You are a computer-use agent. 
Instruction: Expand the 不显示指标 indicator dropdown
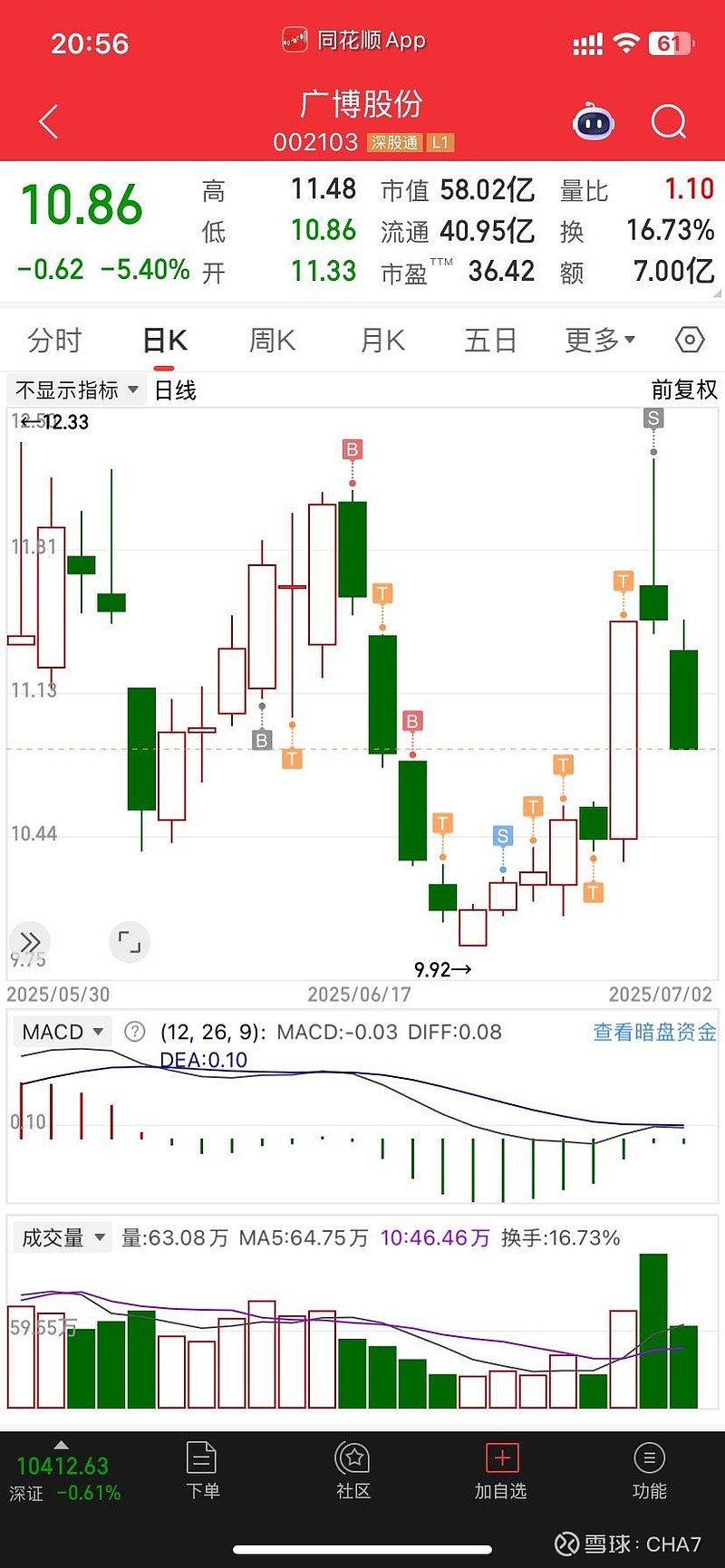click(x=77, y=390)
